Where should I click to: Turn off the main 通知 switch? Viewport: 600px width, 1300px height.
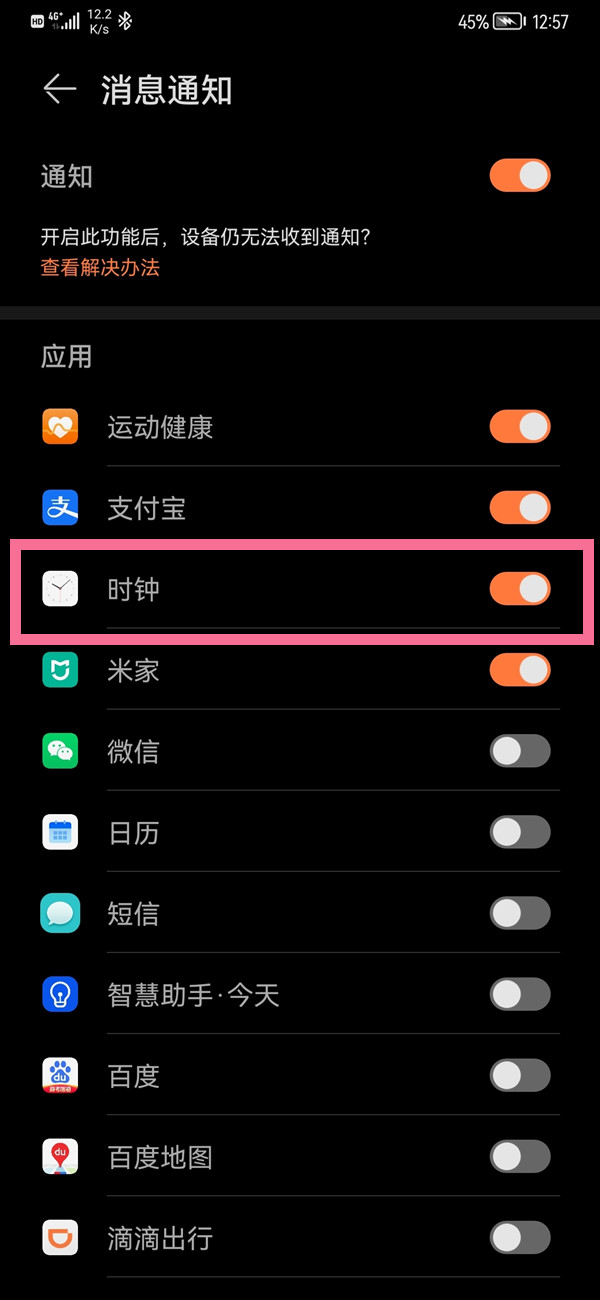pyautogui.click(x=520, y=176)
